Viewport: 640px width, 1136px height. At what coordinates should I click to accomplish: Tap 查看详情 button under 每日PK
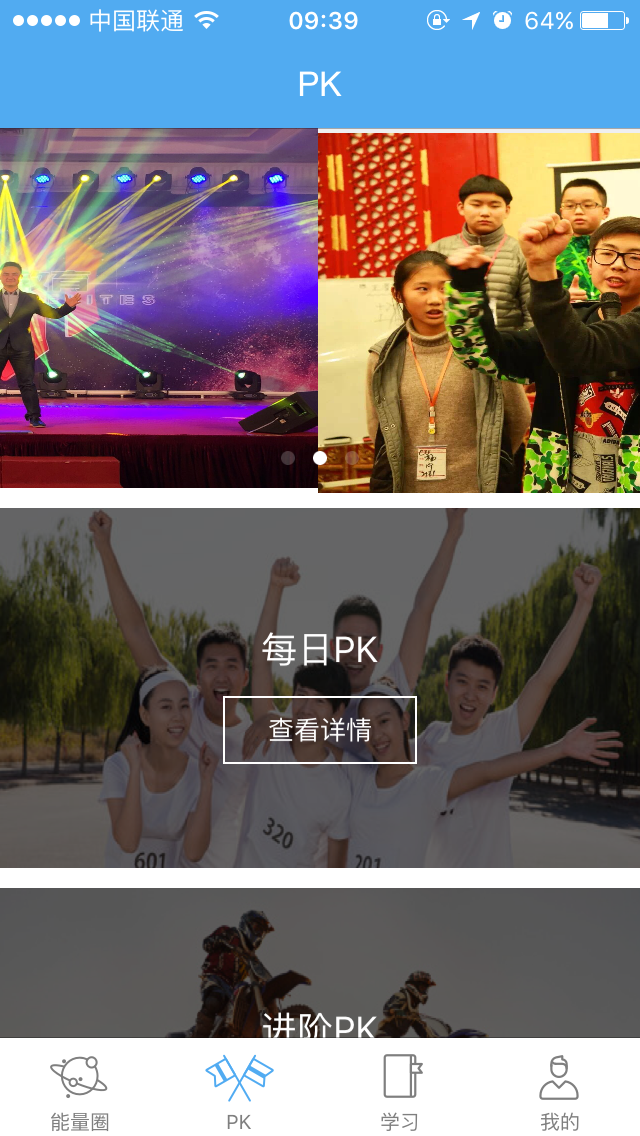[x=319, y=730]
